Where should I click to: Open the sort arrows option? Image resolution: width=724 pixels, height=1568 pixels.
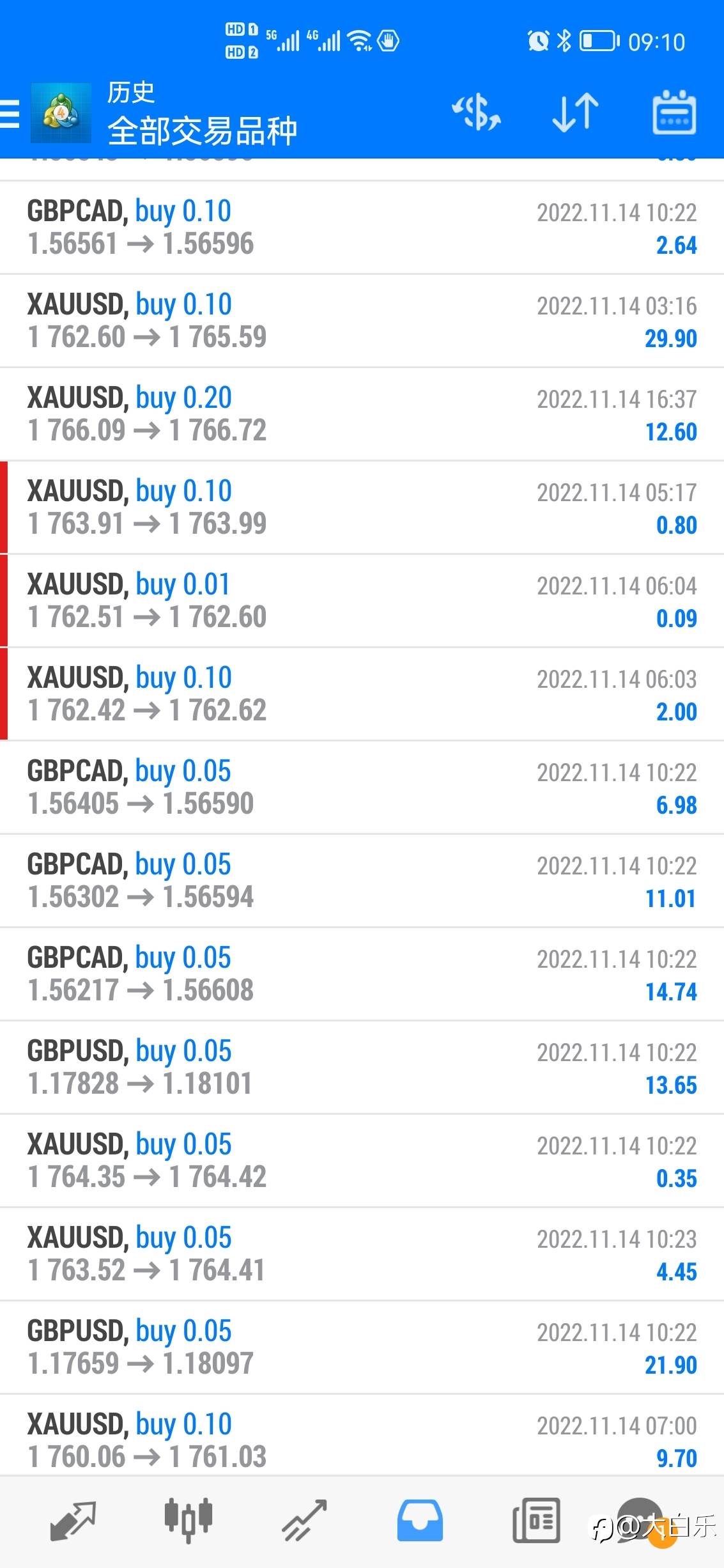click(x=575, y=113)
